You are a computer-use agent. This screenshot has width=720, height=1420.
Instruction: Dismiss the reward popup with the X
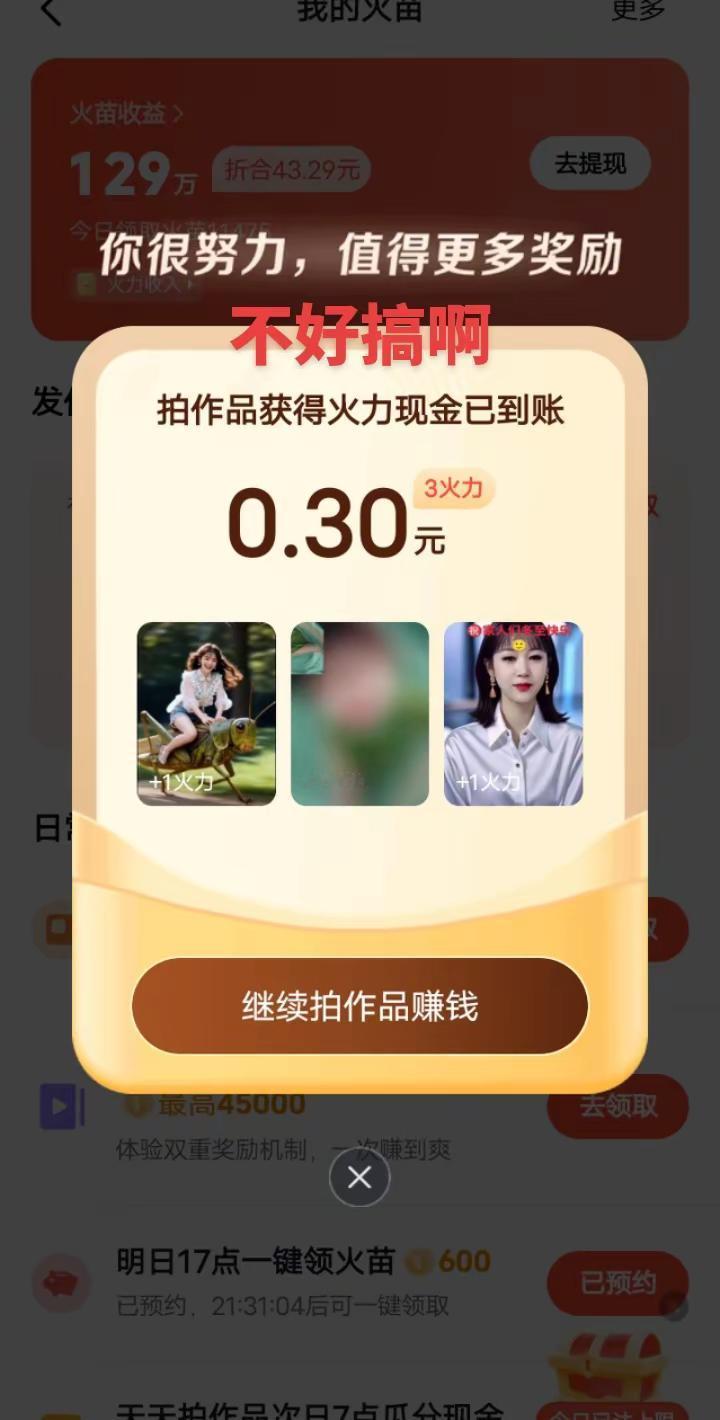pyautogui.click(x=359, y=1177)
